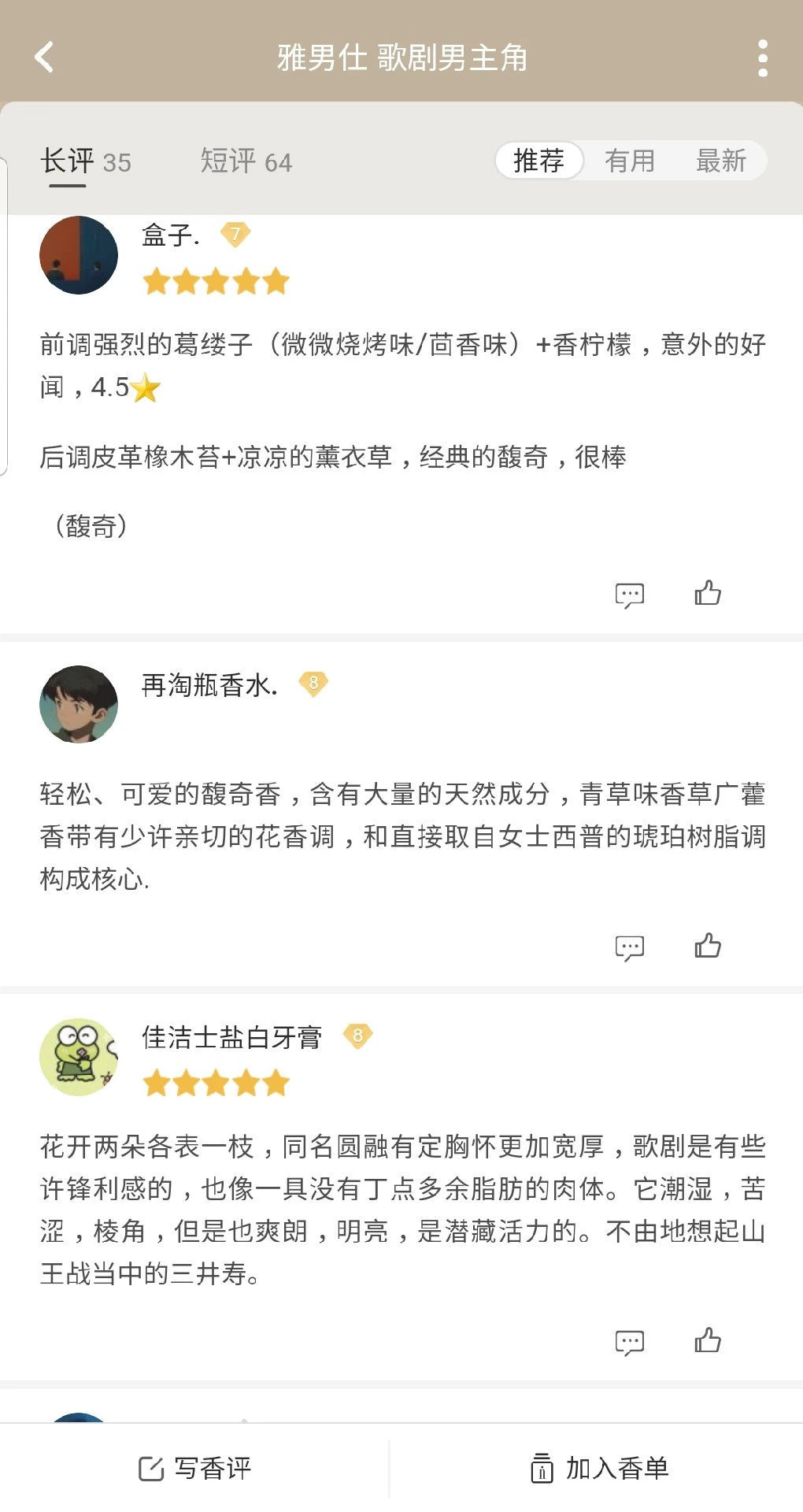Go back using the top-left arrow
The image size is (803, 1512).
click(45, 57)
